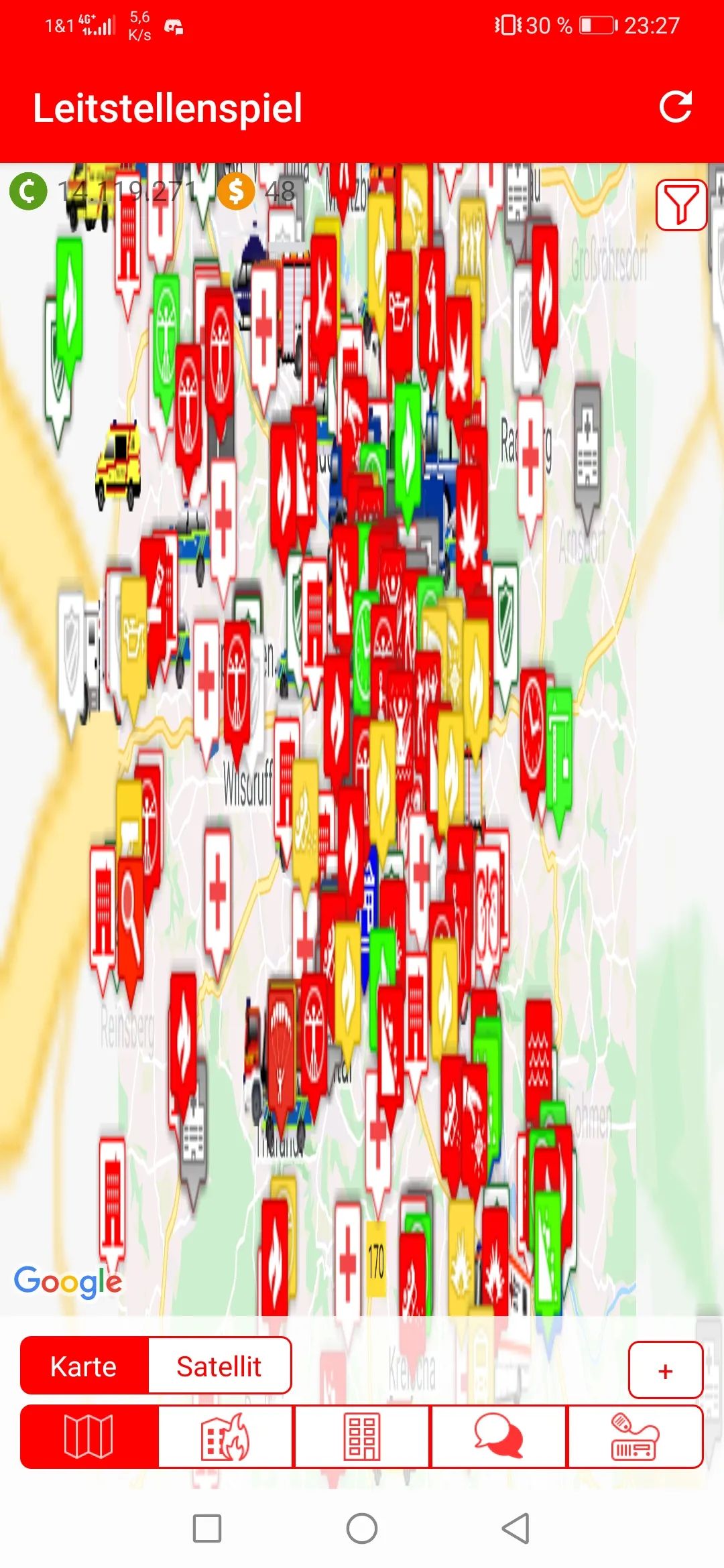Open the map marker filter
This screenshot has width=724, height=1568.
(680, 205)
